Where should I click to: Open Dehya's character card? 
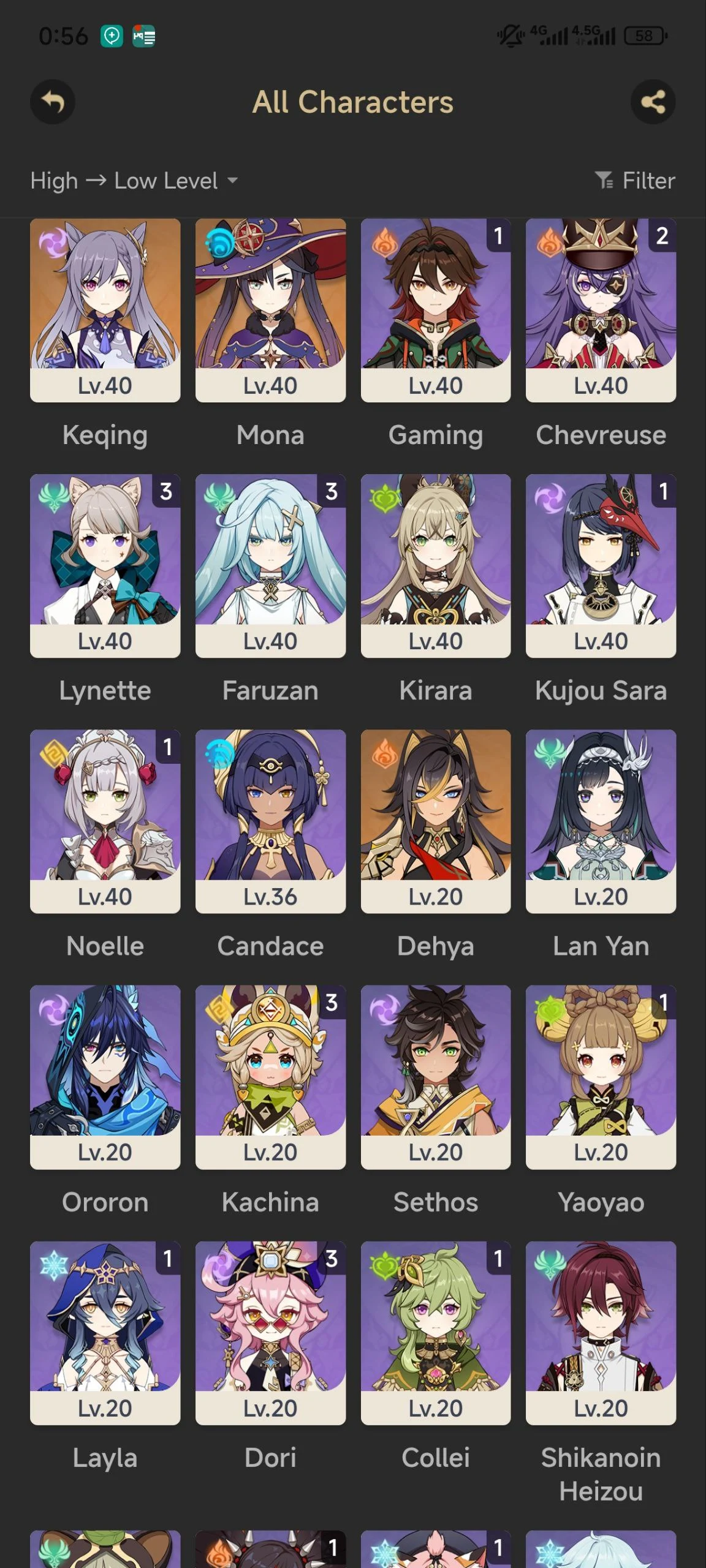point(436,821)
